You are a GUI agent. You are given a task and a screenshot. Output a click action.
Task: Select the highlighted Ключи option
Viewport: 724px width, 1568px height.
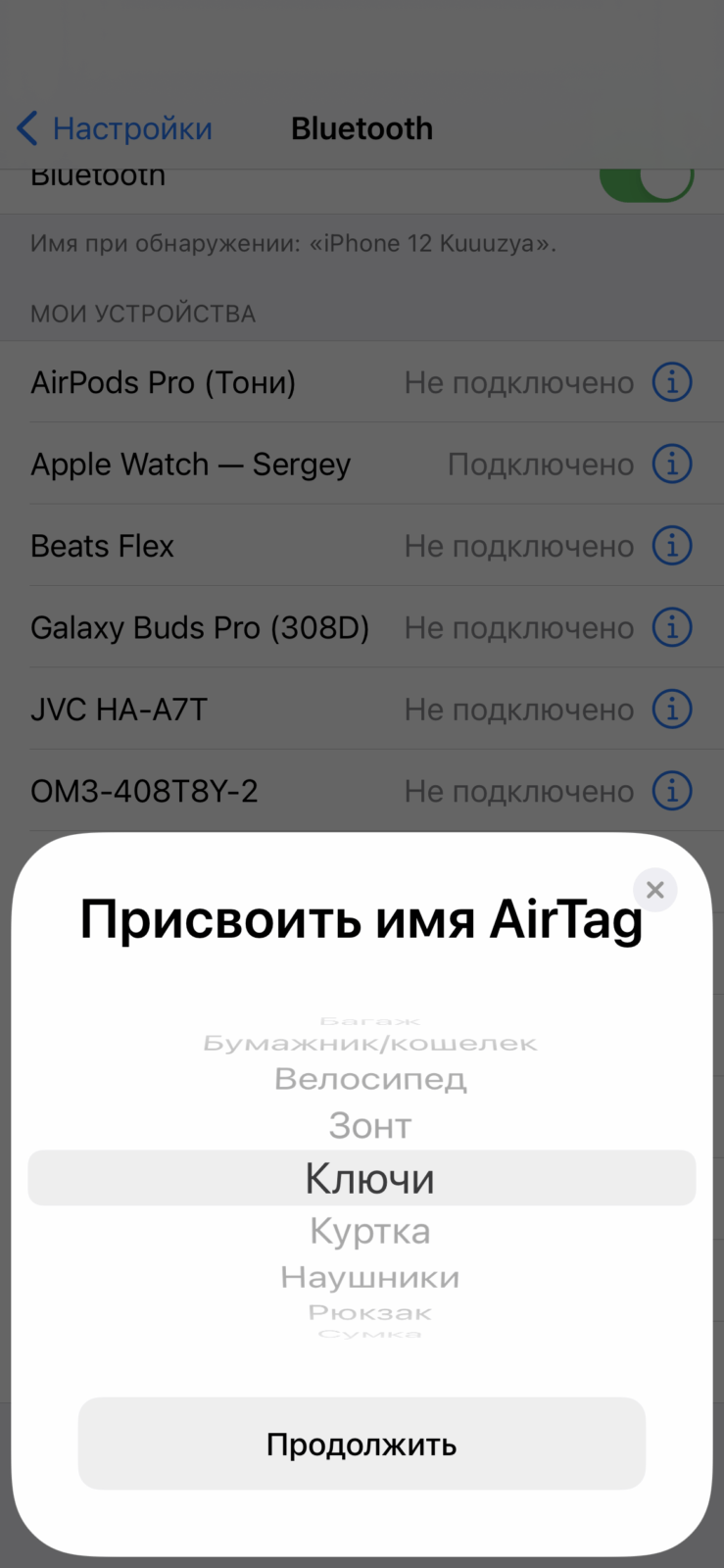[362, 1178]
